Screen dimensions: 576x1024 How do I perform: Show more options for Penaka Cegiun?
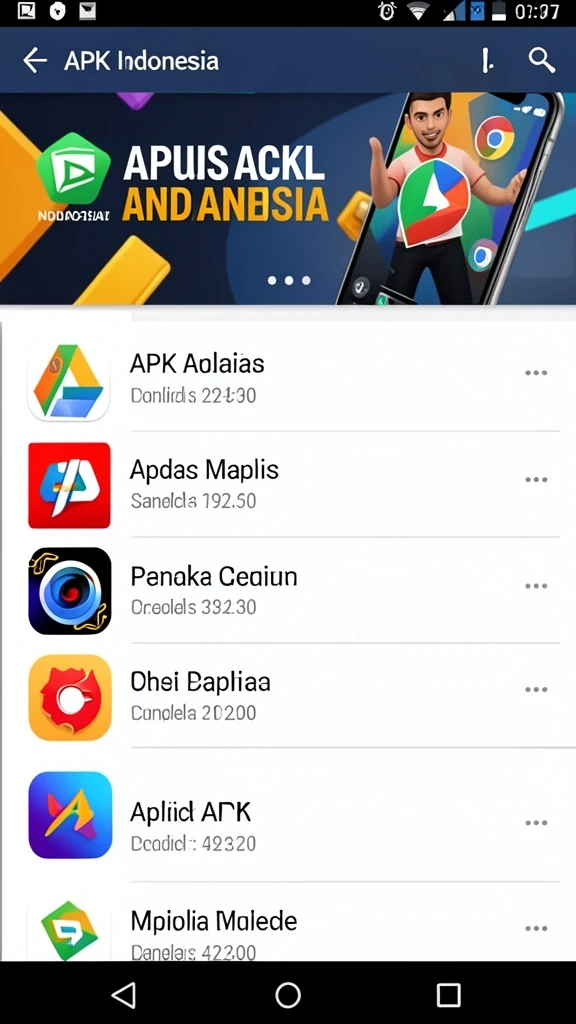coord(536,586)
